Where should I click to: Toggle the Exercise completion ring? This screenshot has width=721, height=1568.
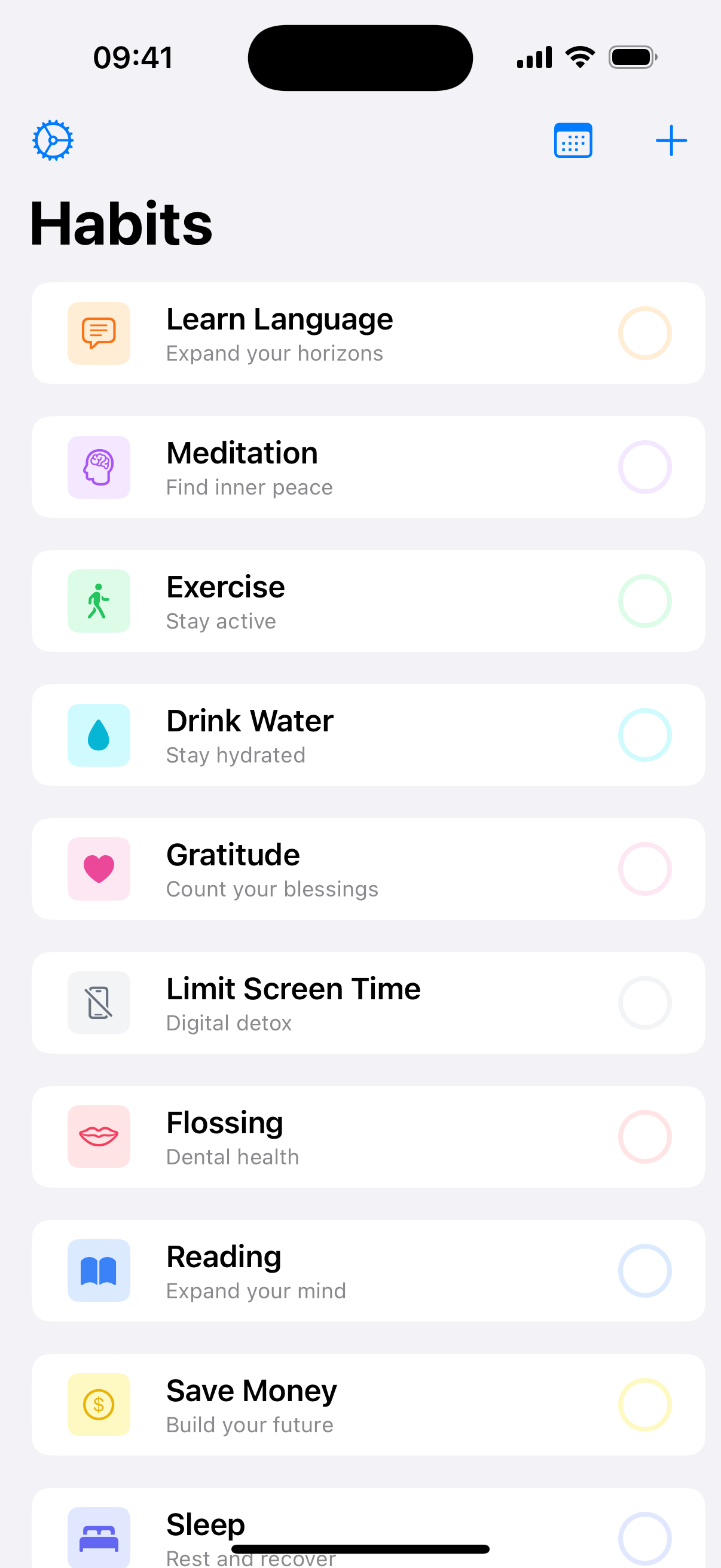645,601
